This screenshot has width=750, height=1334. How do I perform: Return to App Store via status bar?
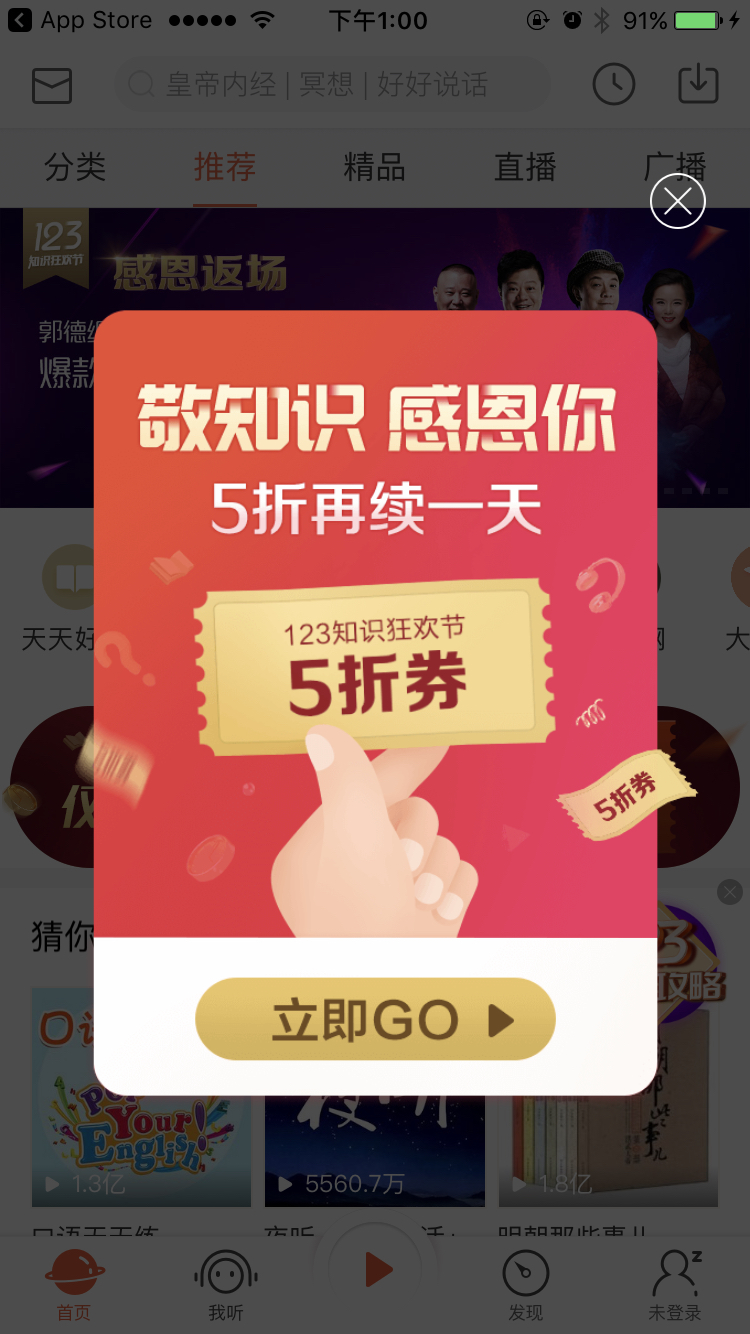click(x=80, y=20)
